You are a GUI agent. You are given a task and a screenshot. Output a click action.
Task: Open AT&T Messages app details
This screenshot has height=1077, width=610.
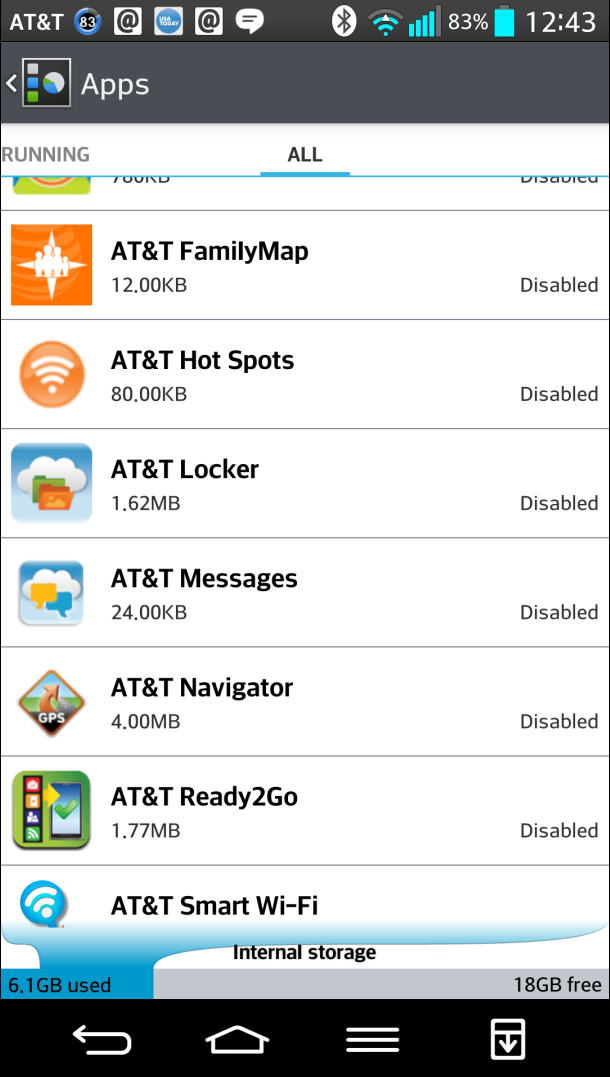tap(304, 593)
